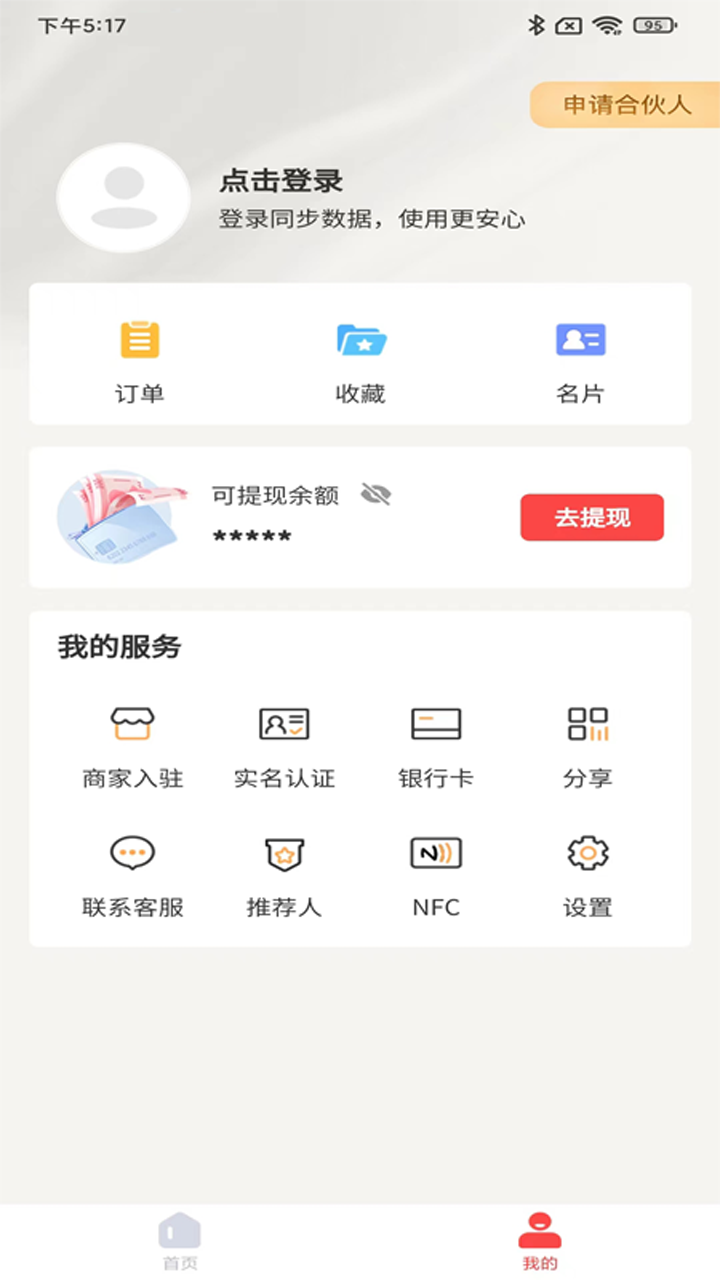Tap 申请合伙人 banner button
This screenshot has width=720, height=1280.
point(626,105)
